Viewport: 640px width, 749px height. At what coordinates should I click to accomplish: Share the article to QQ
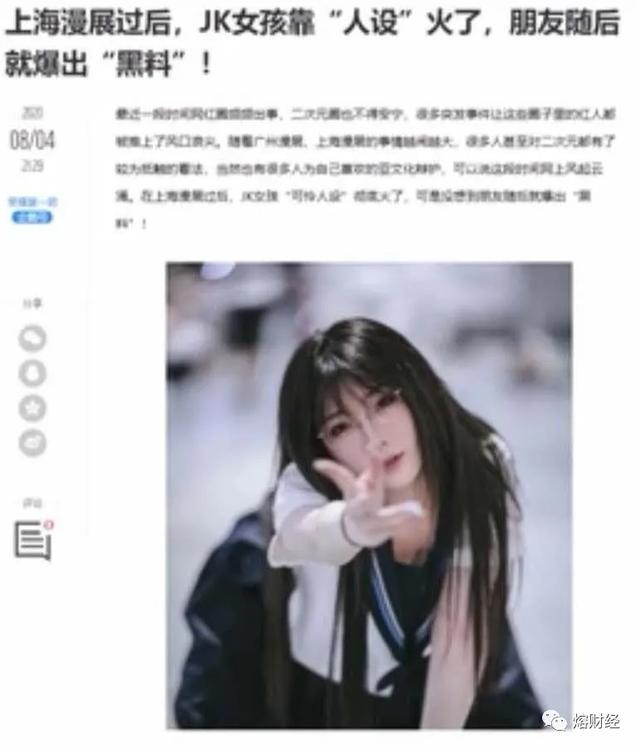tap(33, 373)
